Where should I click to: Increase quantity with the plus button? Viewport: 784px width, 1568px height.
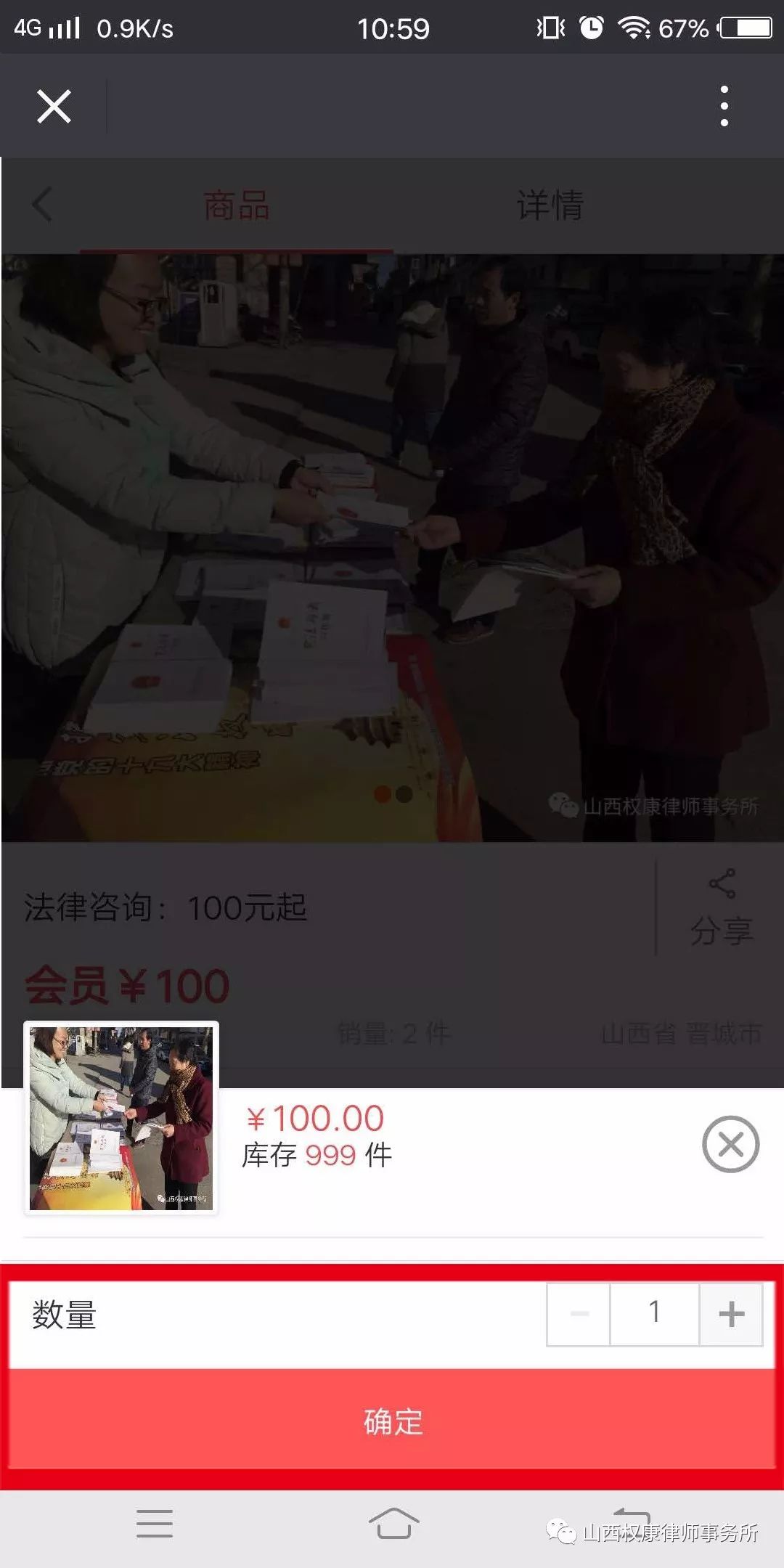point(731,1314)
